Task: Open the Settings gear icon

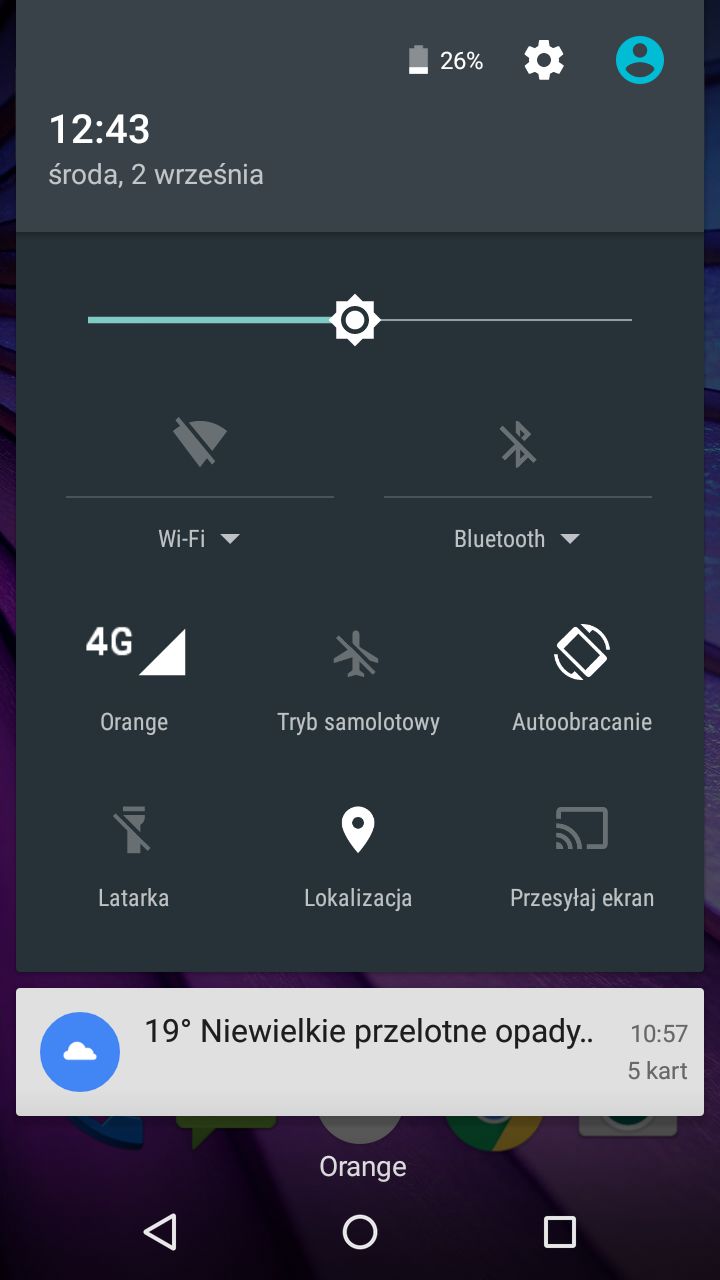Action: [x=543, y=60]
